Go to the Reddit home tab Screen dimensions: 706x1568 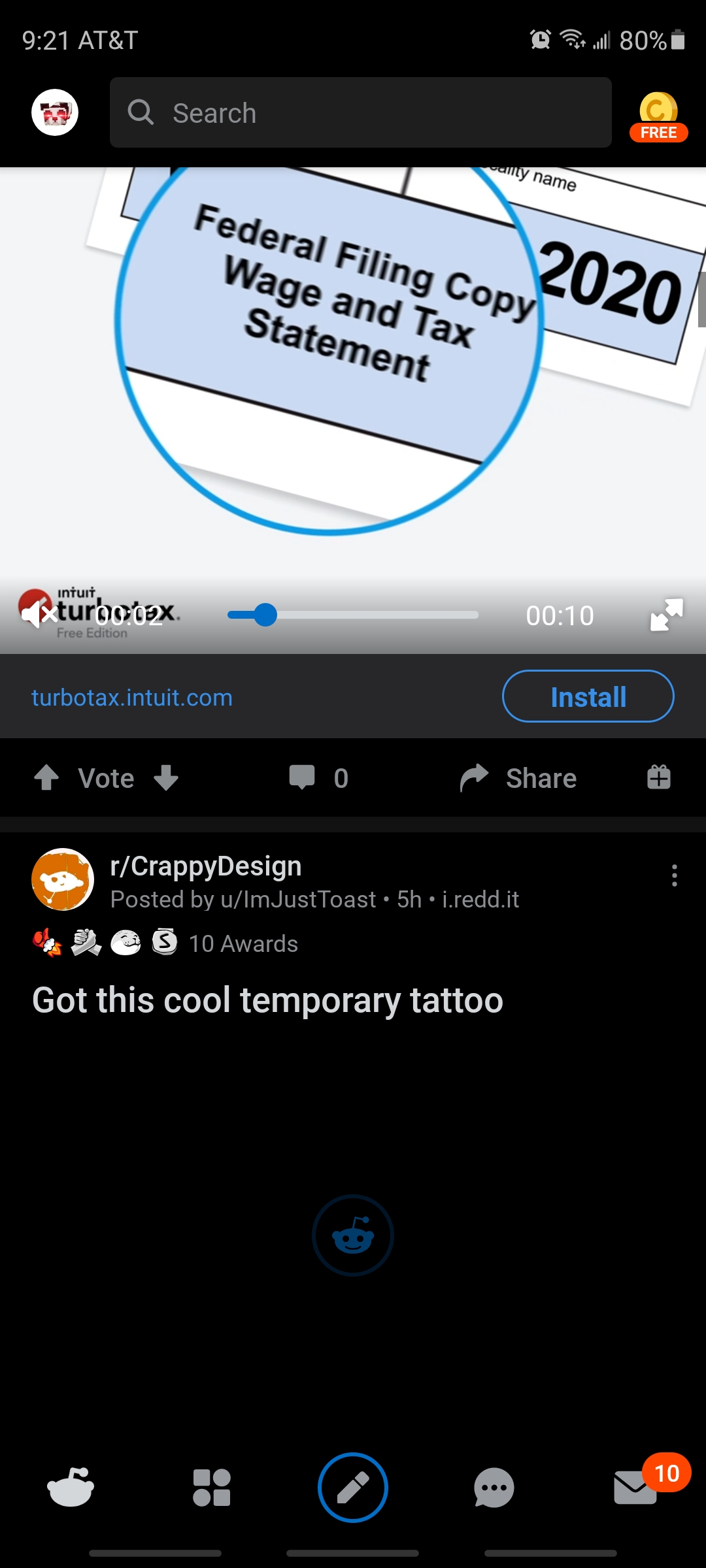pyautogui.click(x=71, y=1487)
